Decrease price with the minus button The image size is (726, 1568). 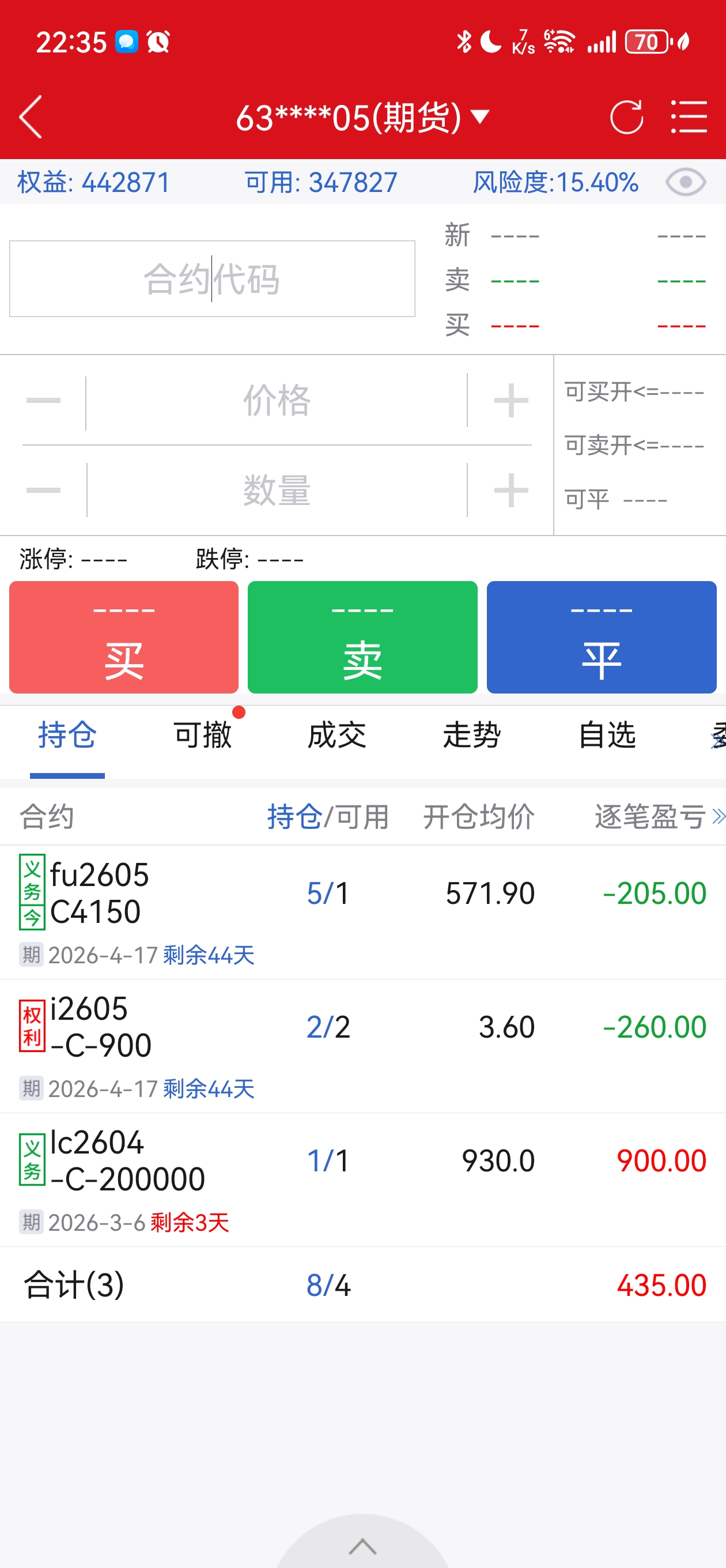click(x=44, y=401)
